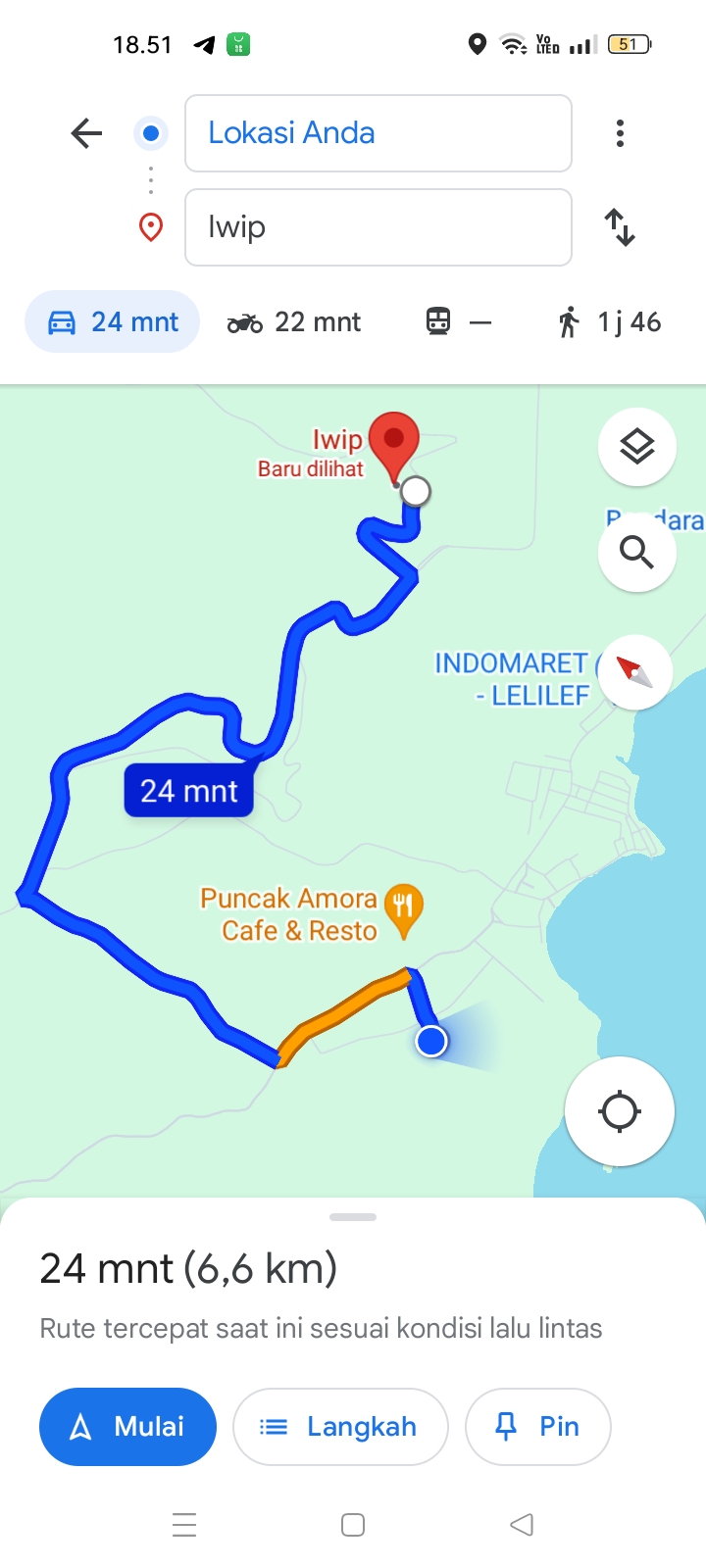Switch to walking mode, 1 j 46
Viewport: 706px width, 1568px height.
pos(609,321)
